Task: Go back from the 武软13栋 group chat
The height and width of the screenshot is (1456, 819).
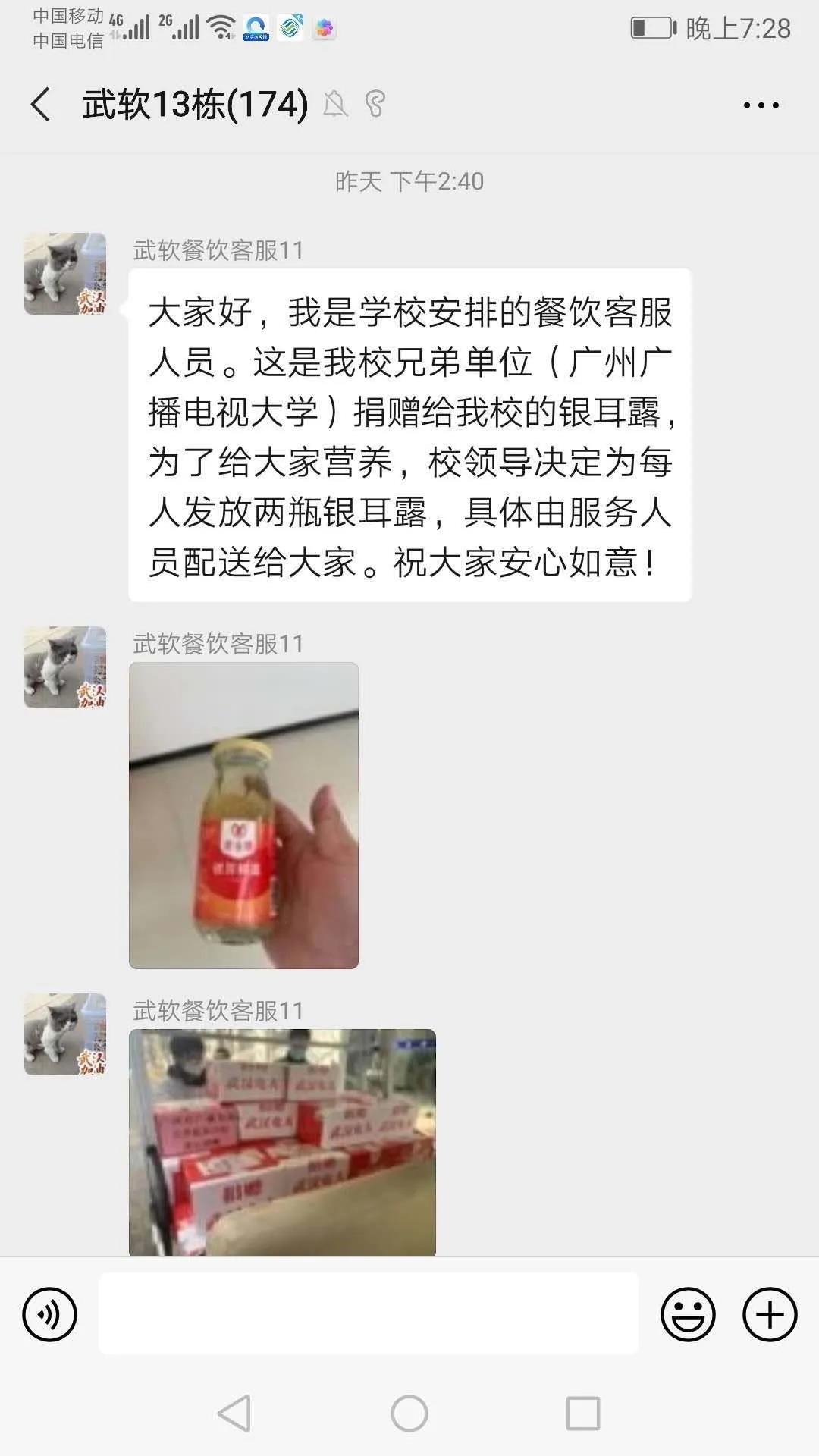Action: (x=41, y=104)
